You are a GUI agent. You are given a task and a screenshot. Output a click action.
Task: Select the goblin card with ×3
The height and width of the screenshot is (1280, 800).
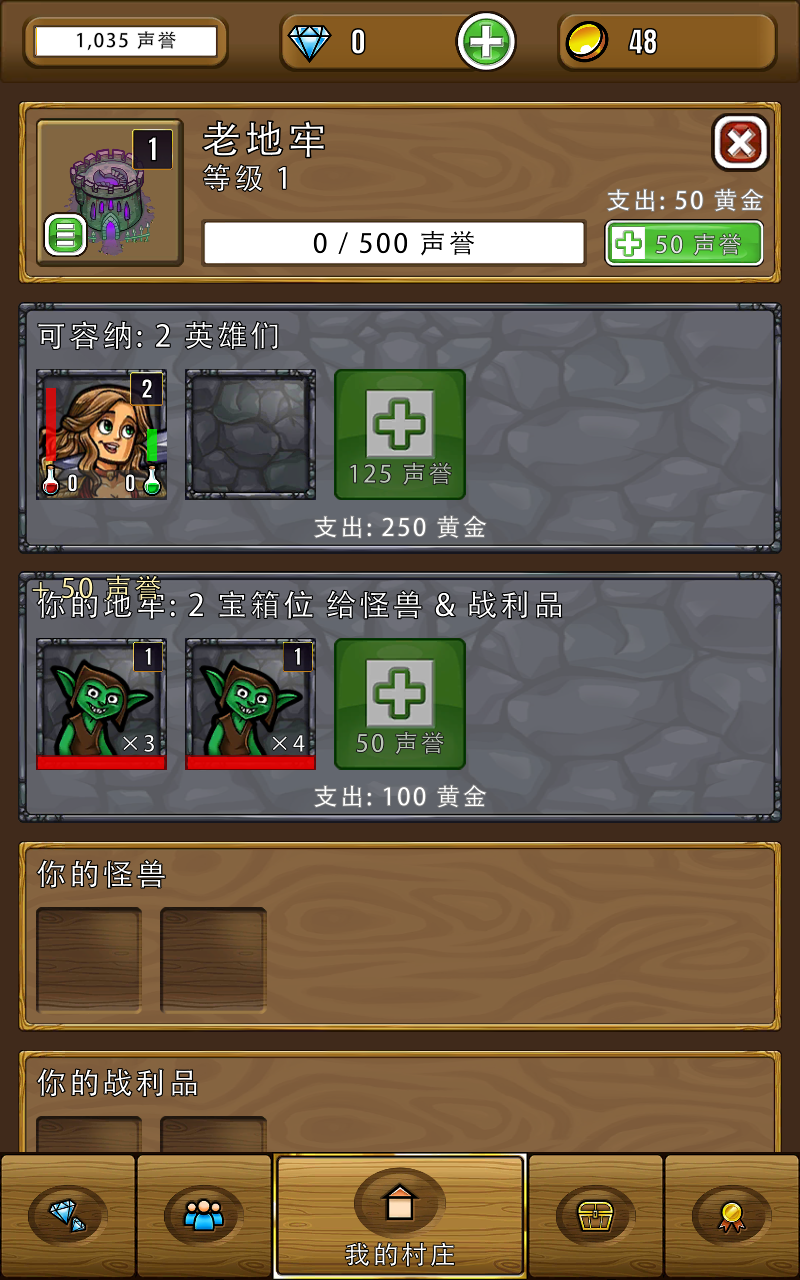(x=102, y=704)
